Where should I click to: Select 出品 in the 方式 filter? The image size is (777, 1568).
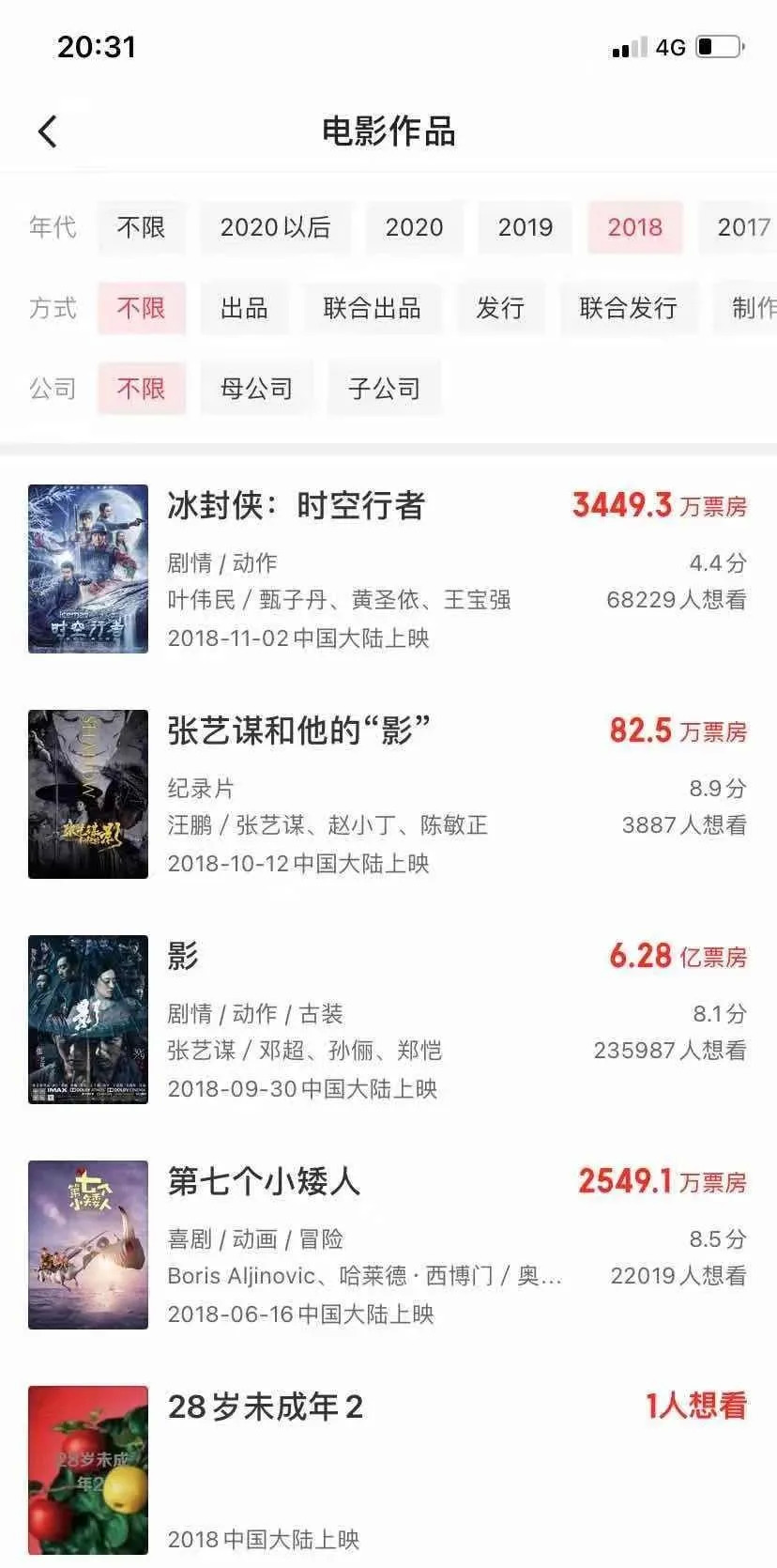(x=244, y=308)
